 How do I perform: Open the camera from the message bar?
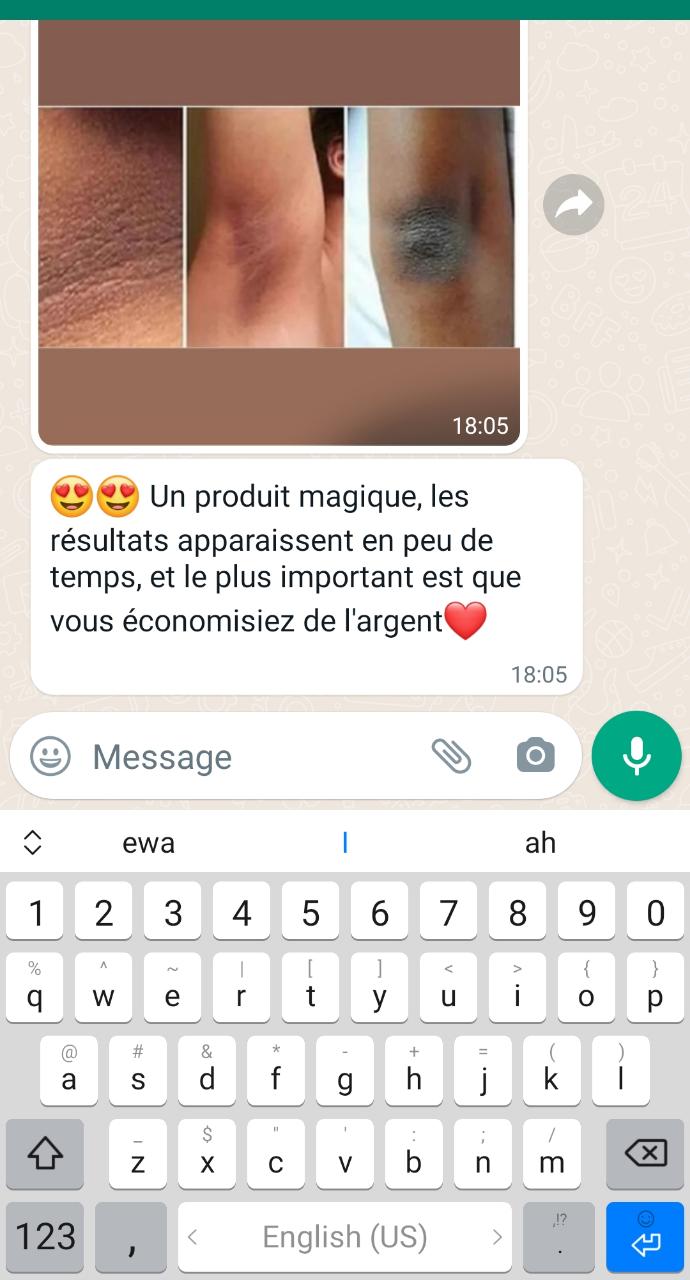coord(535,756)
